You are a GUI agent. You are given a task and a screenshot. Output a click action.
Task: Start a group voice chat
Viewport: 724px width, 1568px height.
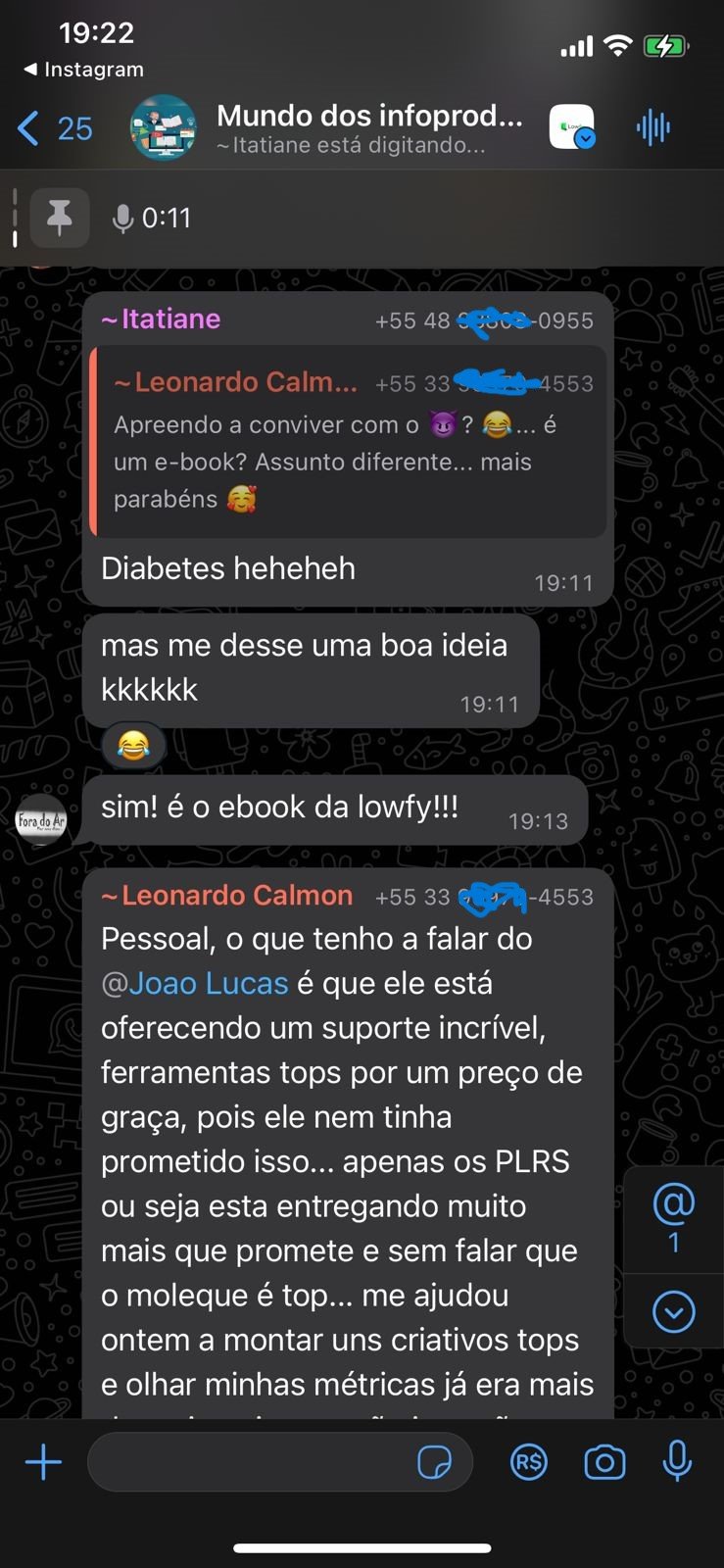[653, 127]
